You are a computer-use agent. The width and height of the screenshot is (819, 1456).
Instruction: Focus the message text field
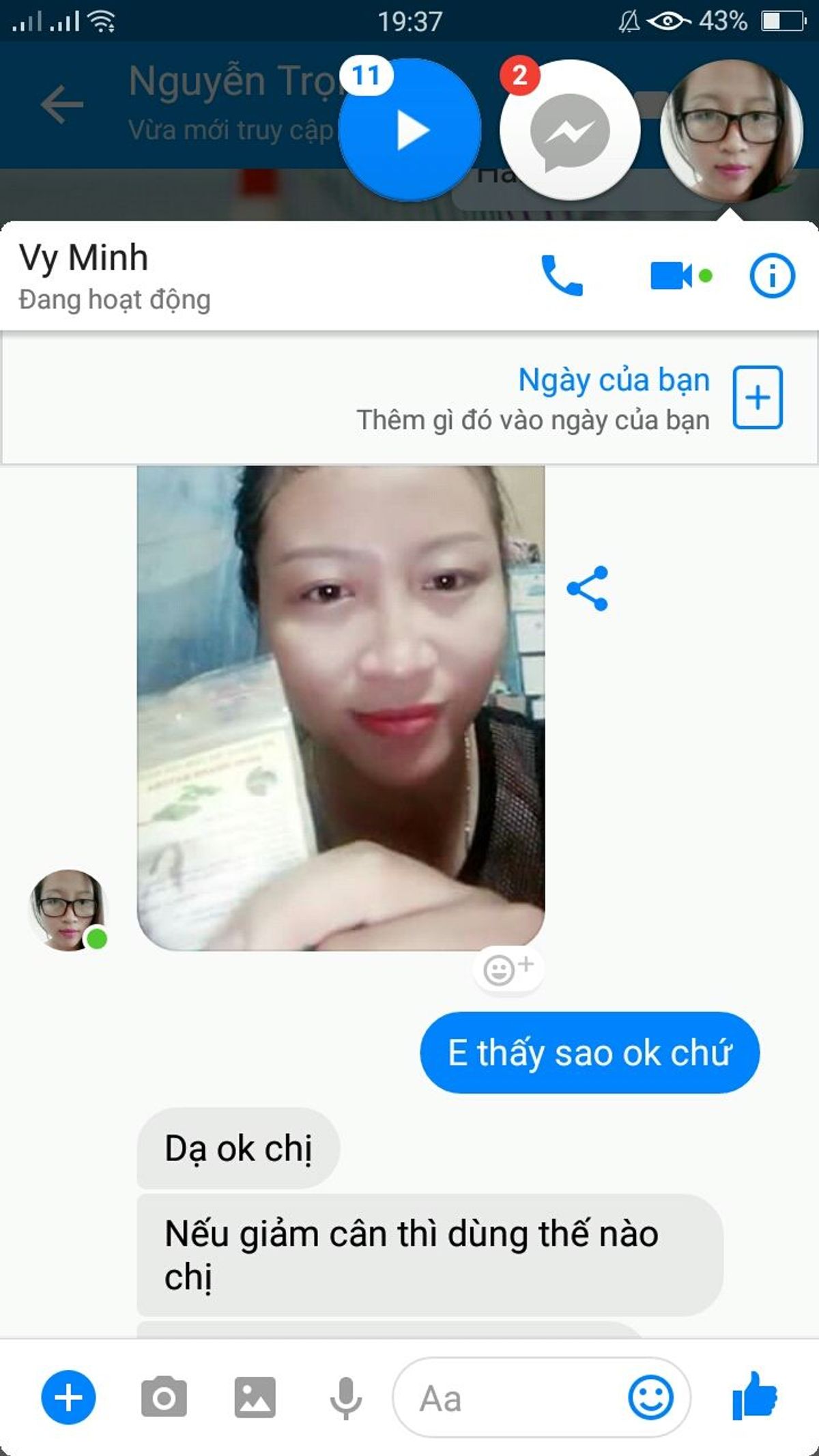pyautogui.click(x=505, y=1399)
